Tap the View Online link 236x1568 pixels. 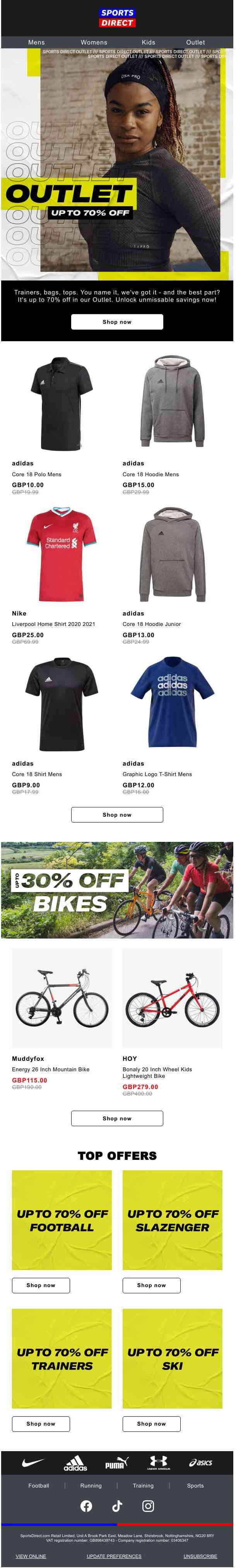click(x=31, y=1556)
